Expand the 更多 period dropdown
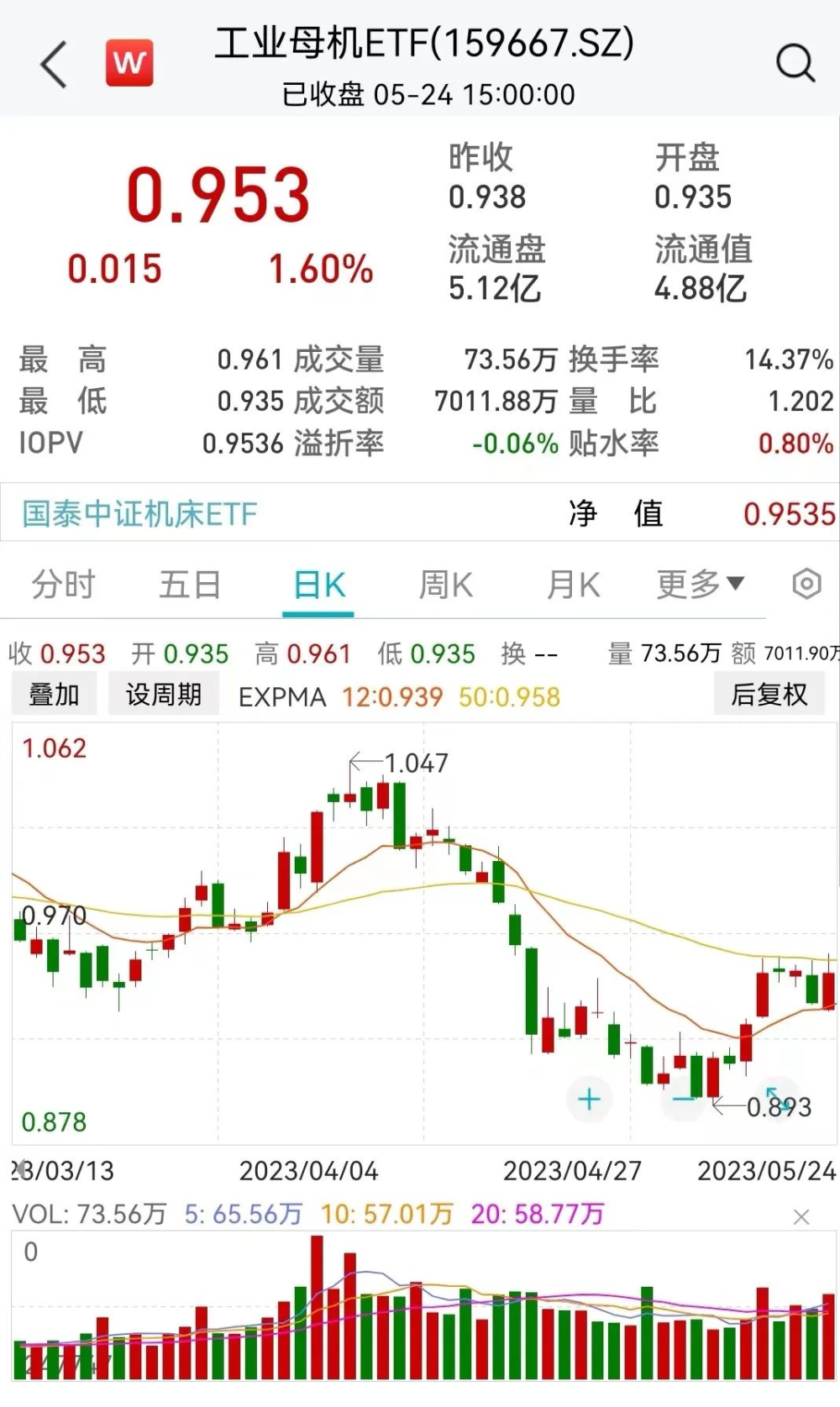Screen dimensions: 840x1407 pyautogui.click(x=700, y=584)
